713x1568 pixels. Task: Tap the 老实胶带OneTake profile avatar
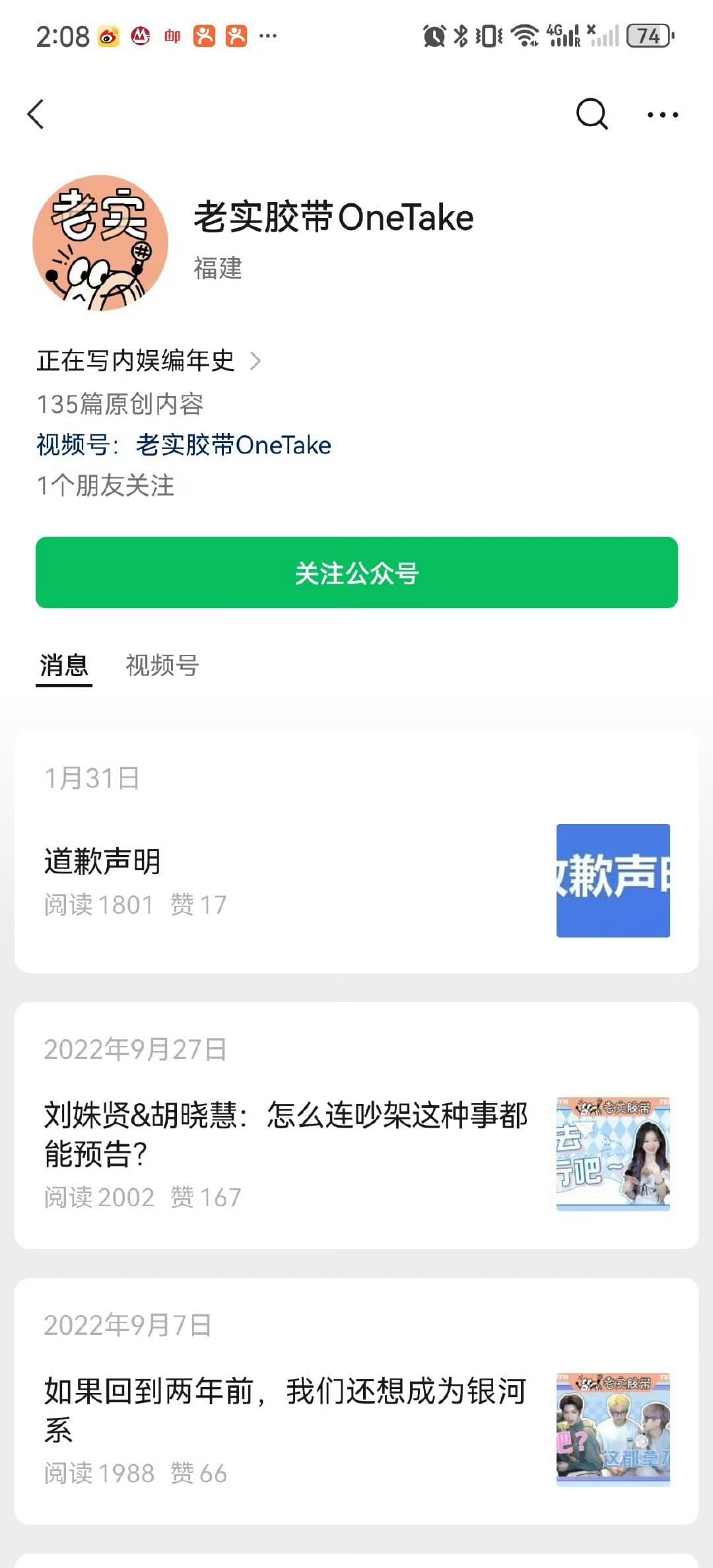pyautogui.click(x=100, y=243)
